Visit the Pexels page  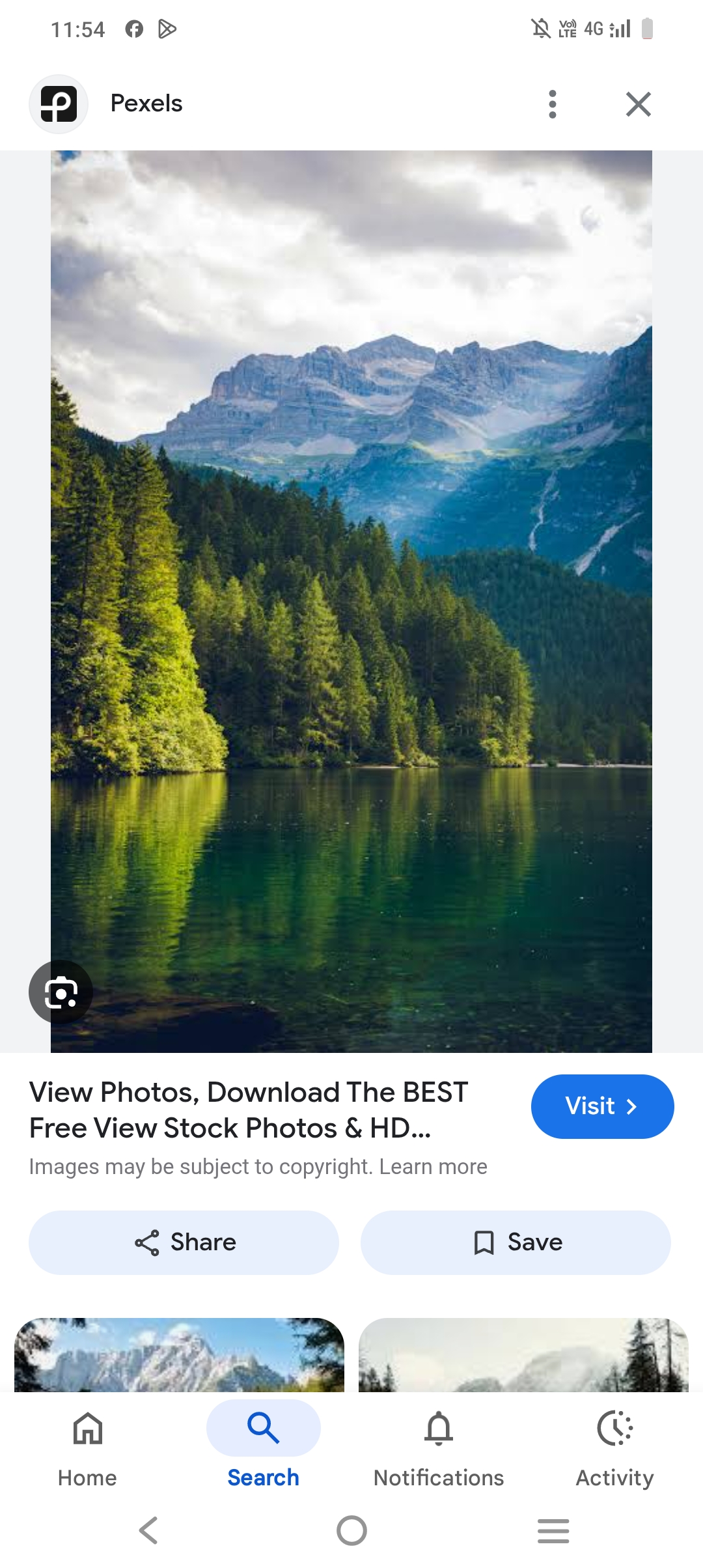602,1106
